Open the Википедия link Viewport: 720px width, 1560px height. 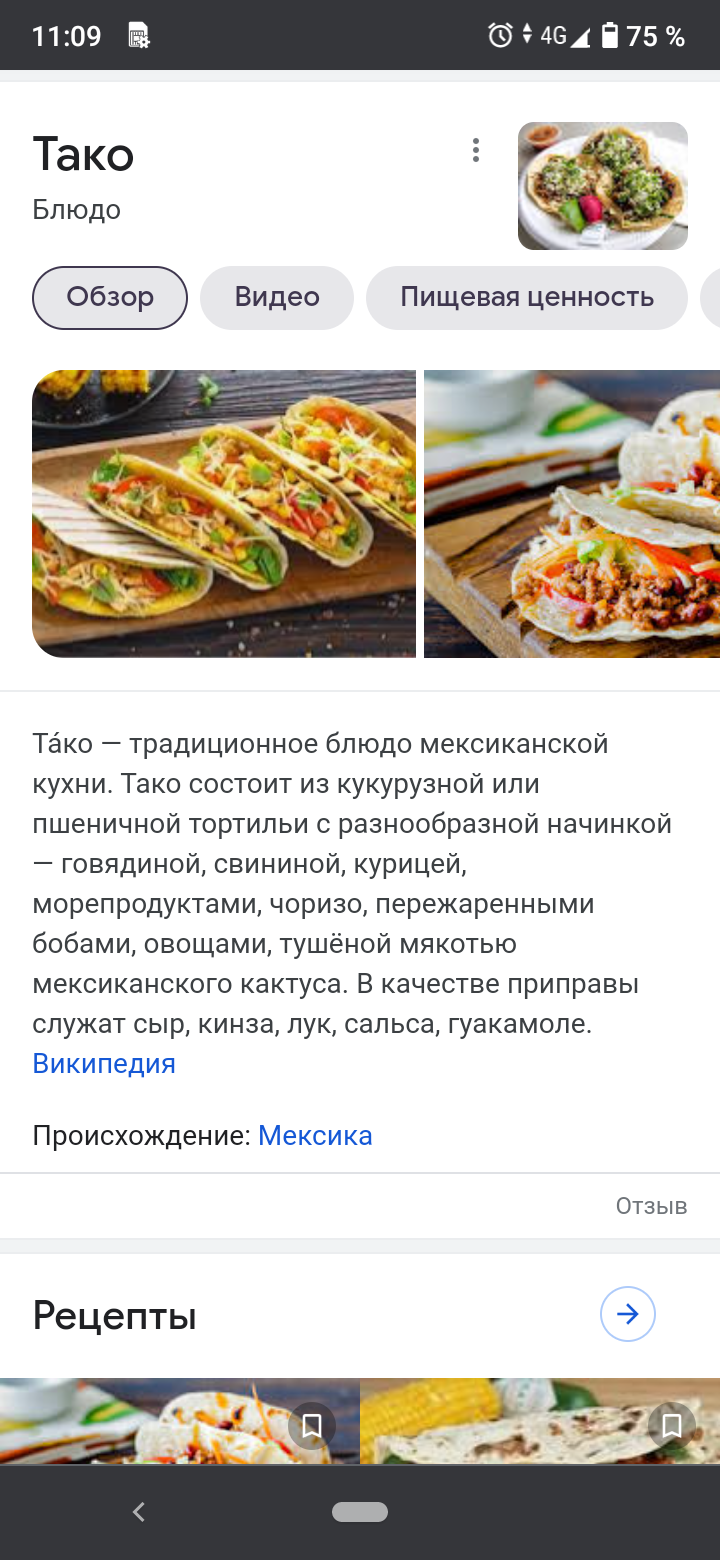[x=104, y=1063]
